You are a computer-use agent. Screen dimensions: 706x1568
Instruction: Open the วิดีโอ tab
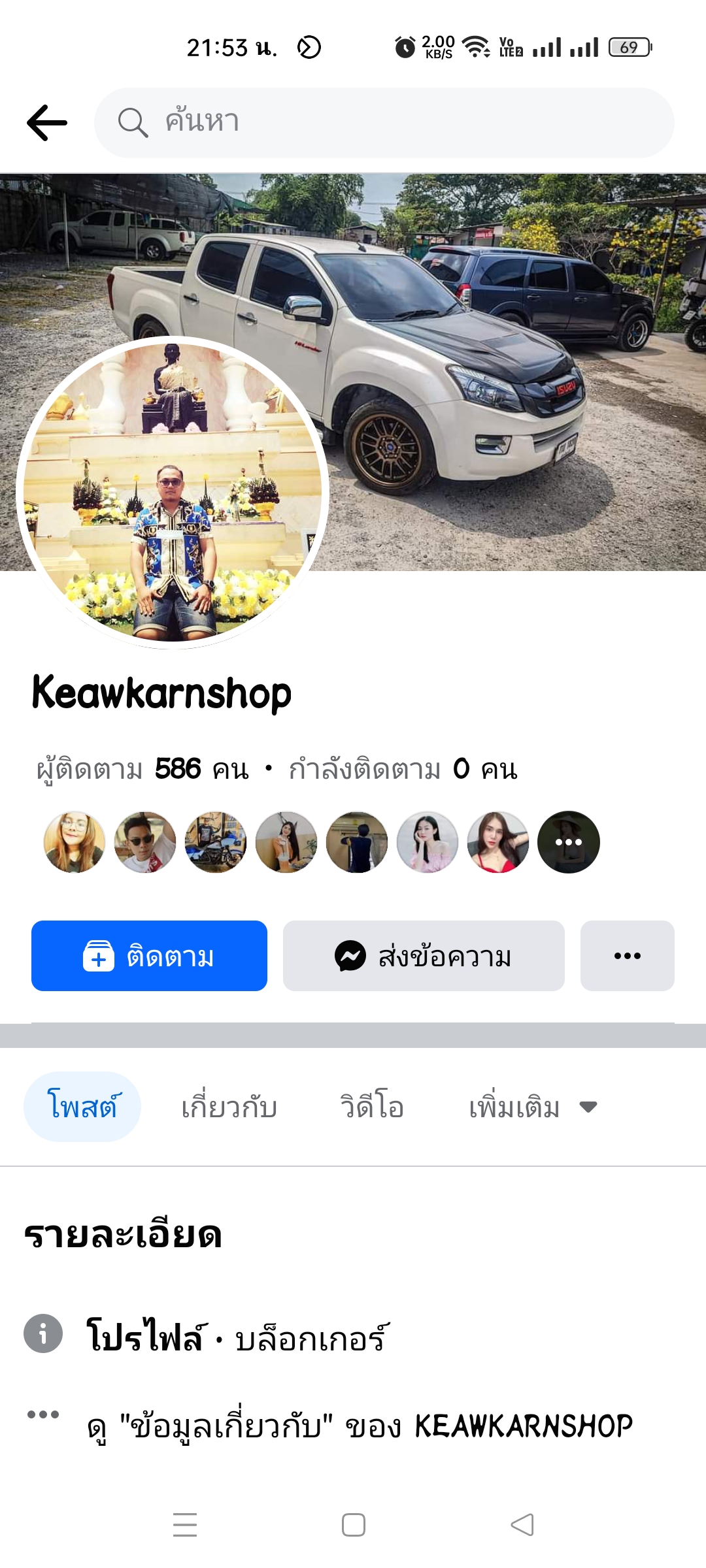(372, 1107)
